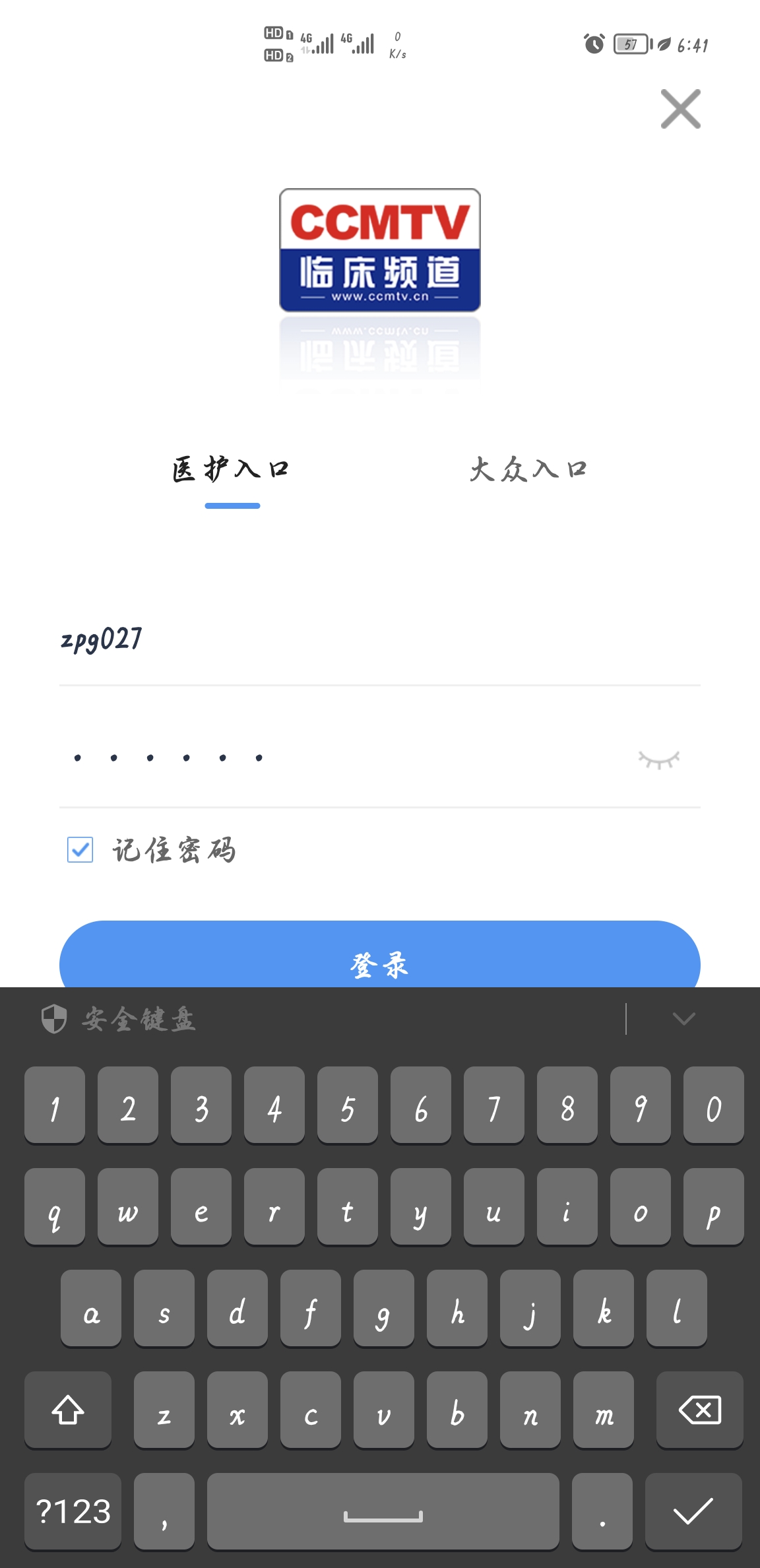Close the login screen
This screenshot has width=760, height=1568.
(680, 109)
